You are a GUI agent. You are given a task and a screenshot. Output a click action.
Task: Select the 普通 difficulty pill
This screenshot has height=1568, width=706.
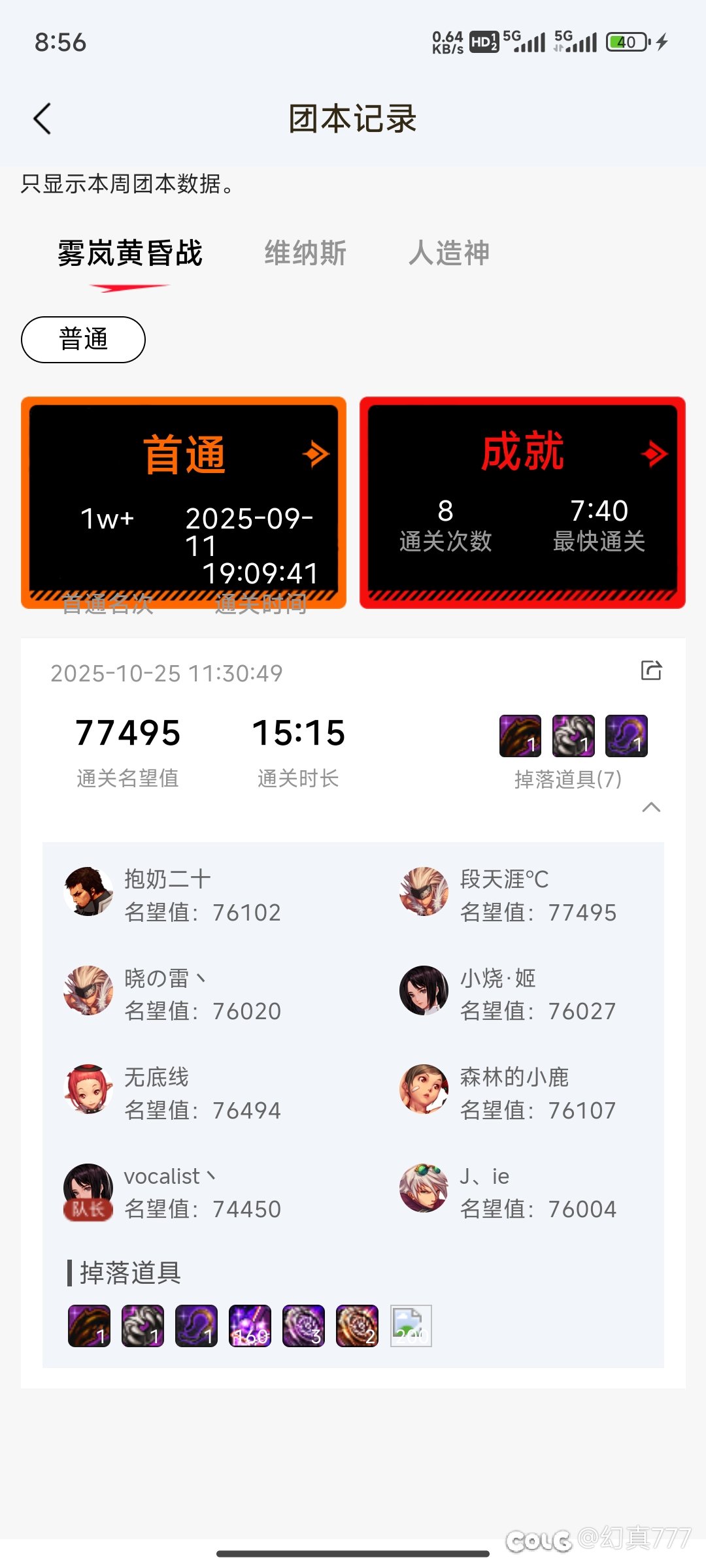click(x=83, y=339)
